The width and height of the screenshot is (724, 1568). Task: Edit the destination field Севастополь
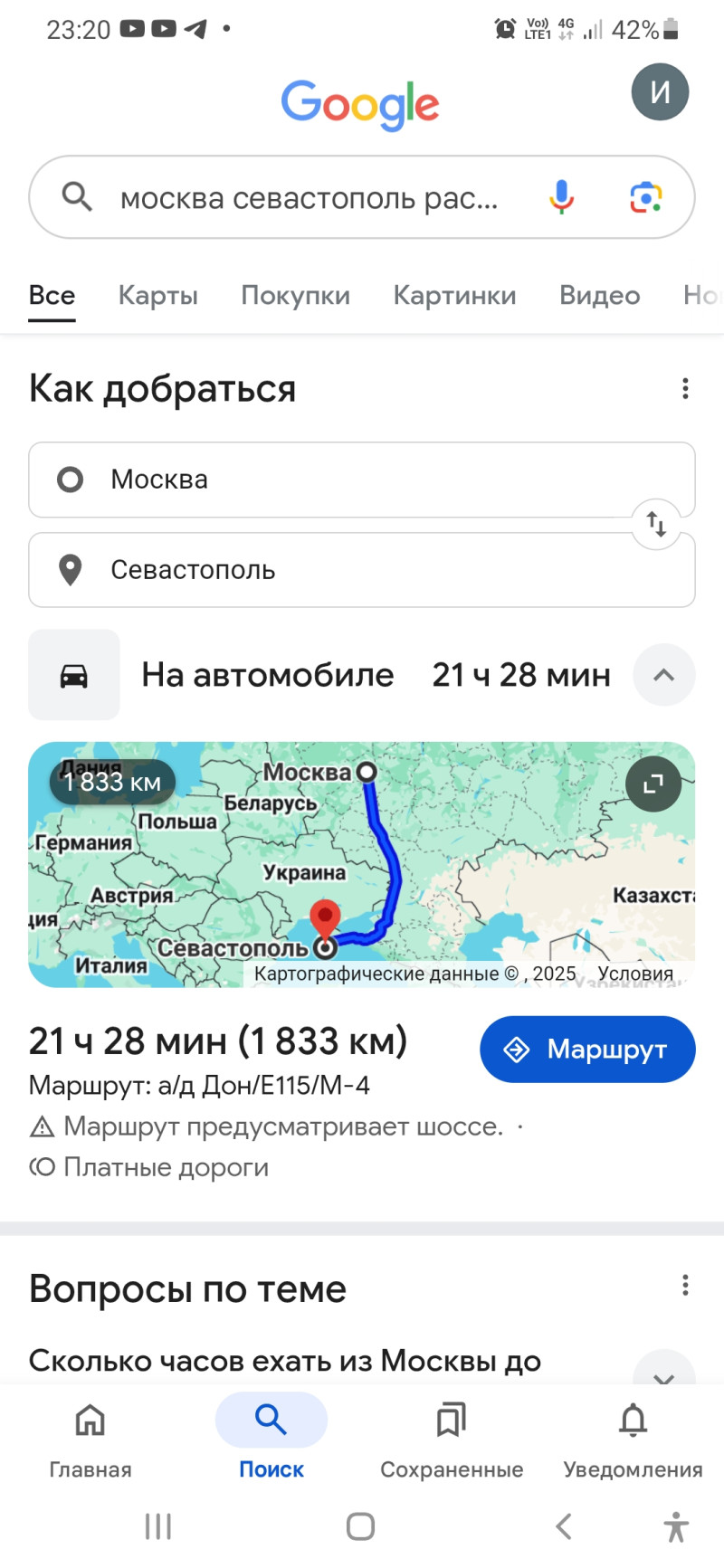click(x=344, y=570)
